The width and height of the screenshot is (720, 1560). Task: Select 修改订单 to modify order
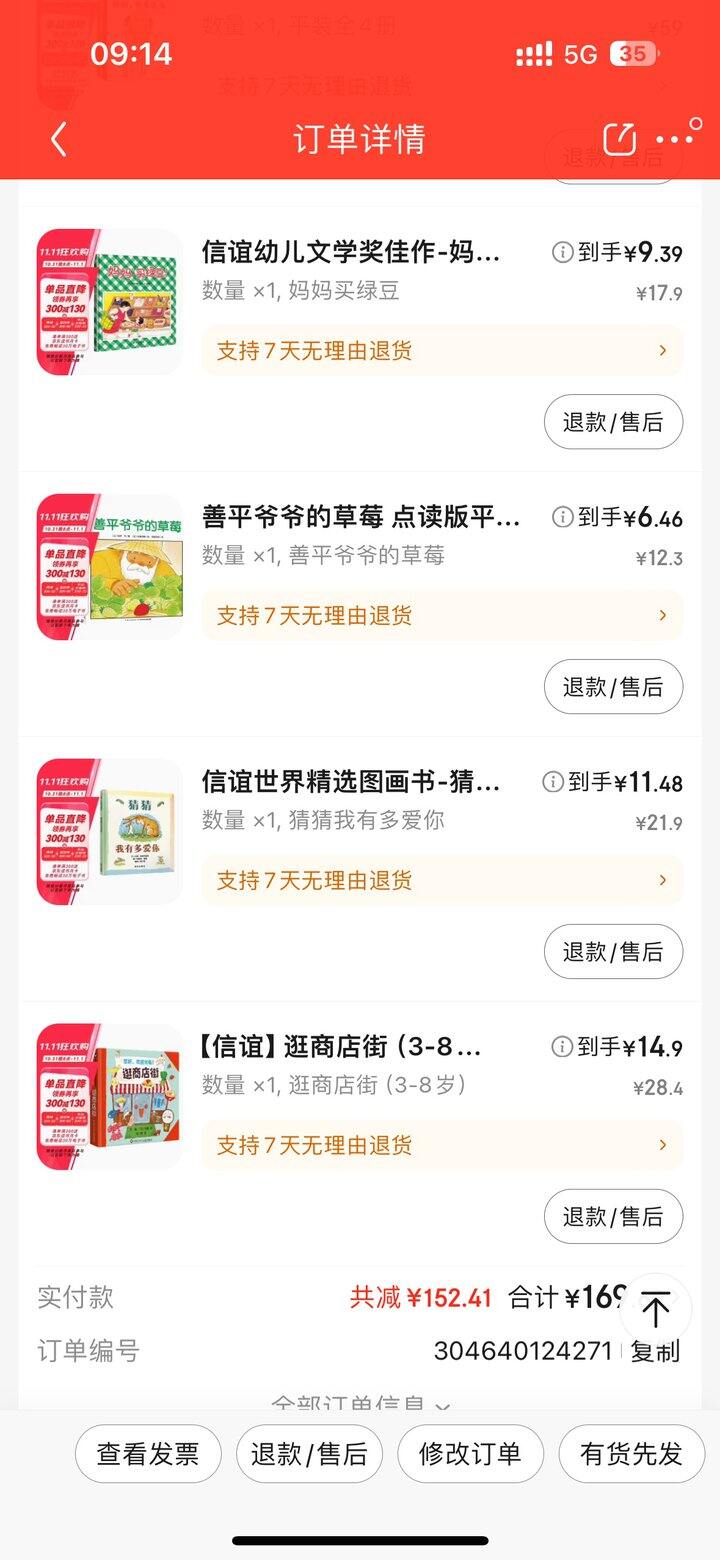pos(470,1454)
